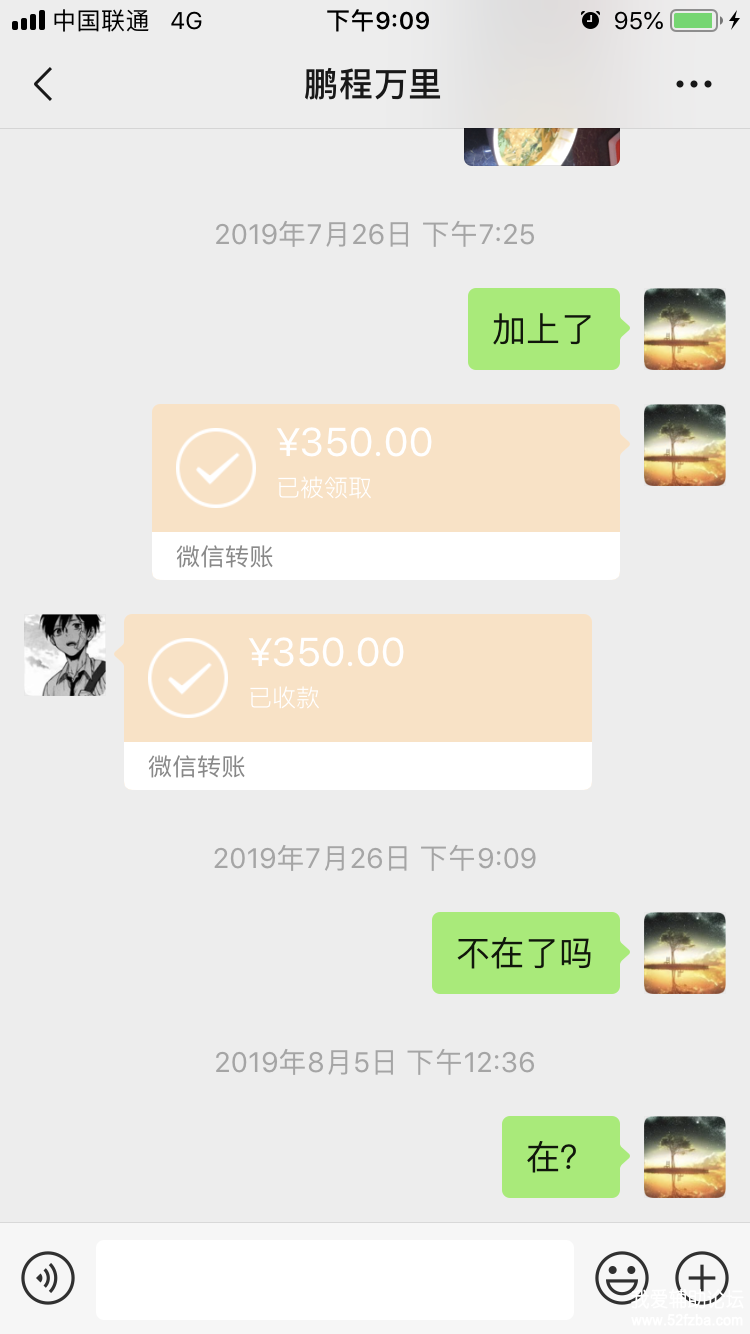Open the partially visible food photo message
The width and height of the screenshot is (750, 1334).
(541, 147)
